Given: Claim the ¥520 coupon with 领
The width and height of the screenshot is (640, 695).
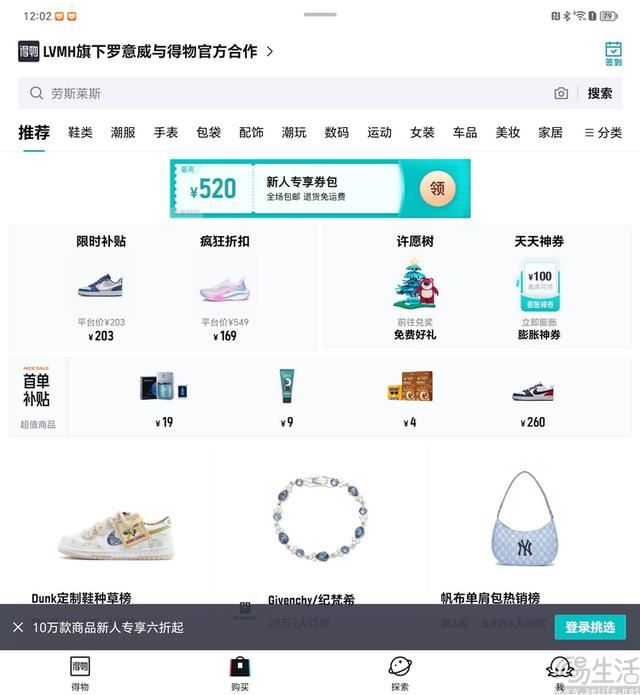Looking at the screenshot, I should coord(436,188).
